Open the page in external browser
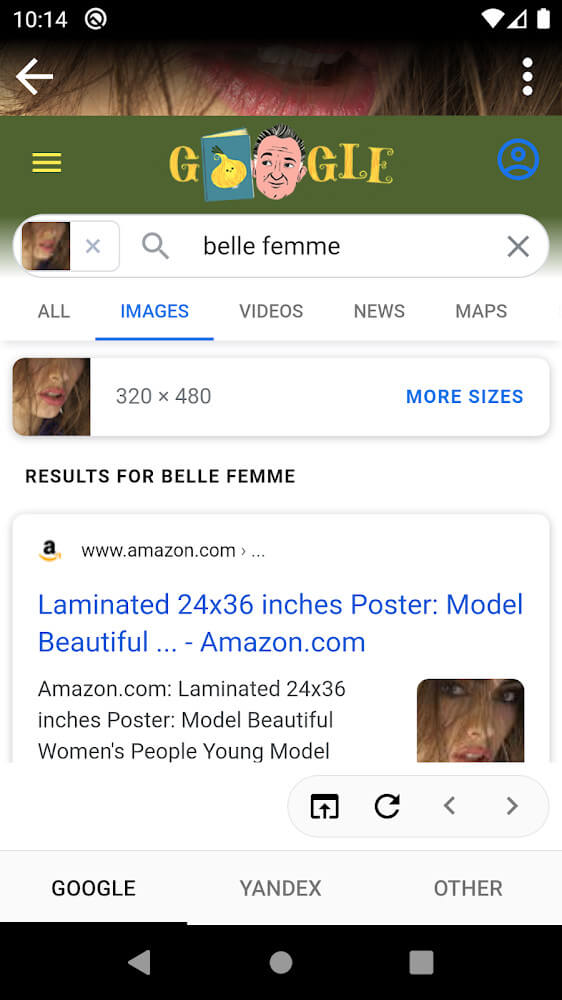The width and height of the screenshot is (562, 1000). pyautogui.click(x=325, y=806)
